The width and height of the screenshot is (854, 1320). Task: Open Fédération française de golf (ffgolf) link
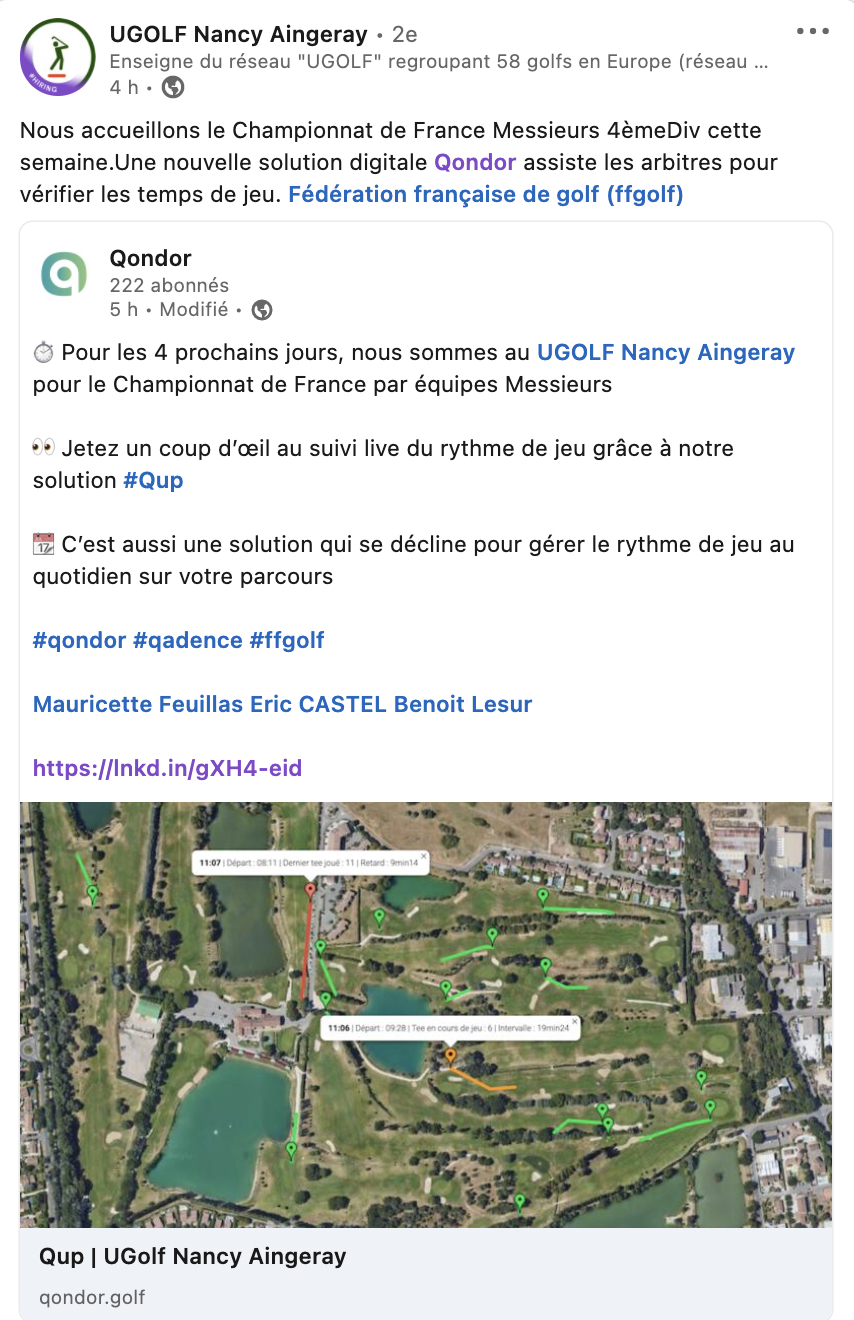[485, 194]
